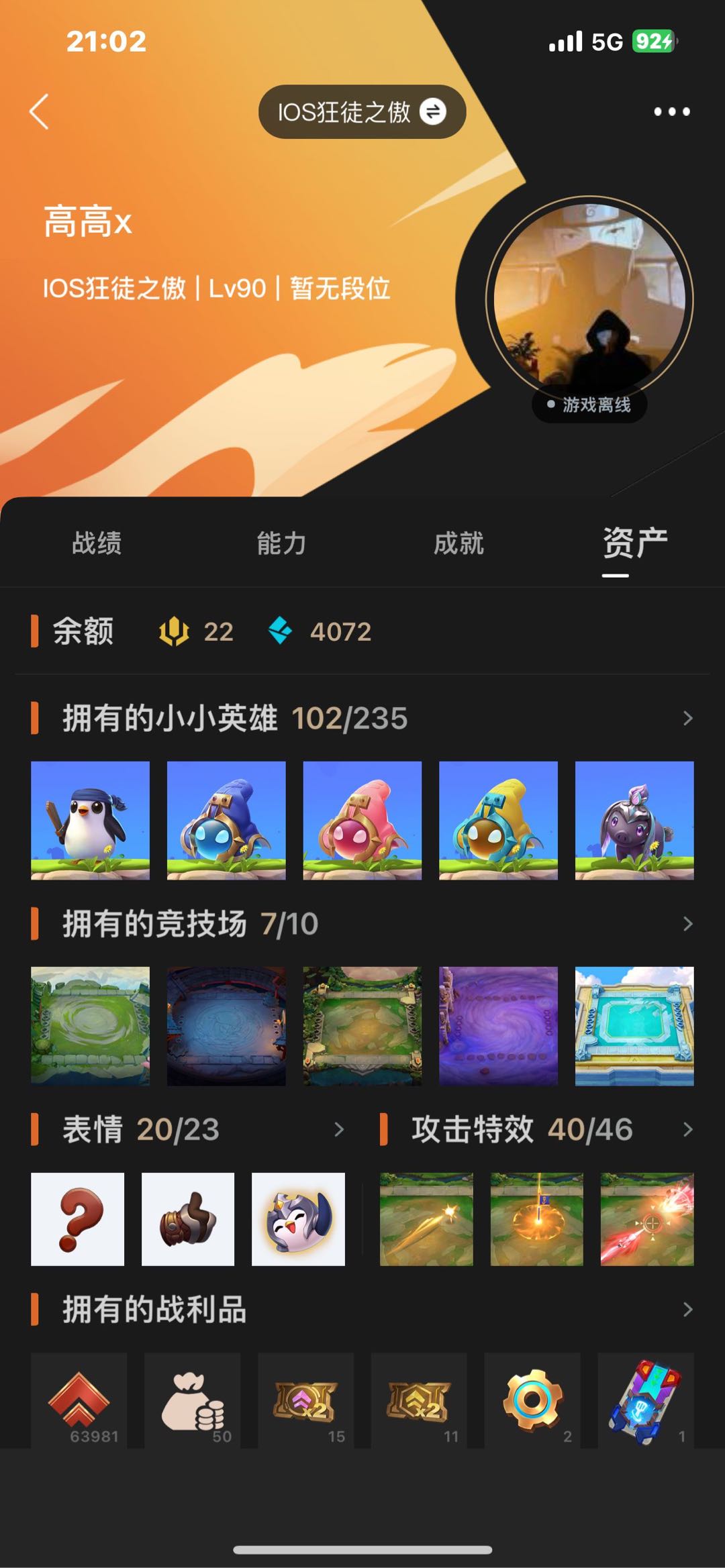This screenshot has height=1568, width=725.
Task: Expand the 表情 20/23 section
Action: (188, 1129)
